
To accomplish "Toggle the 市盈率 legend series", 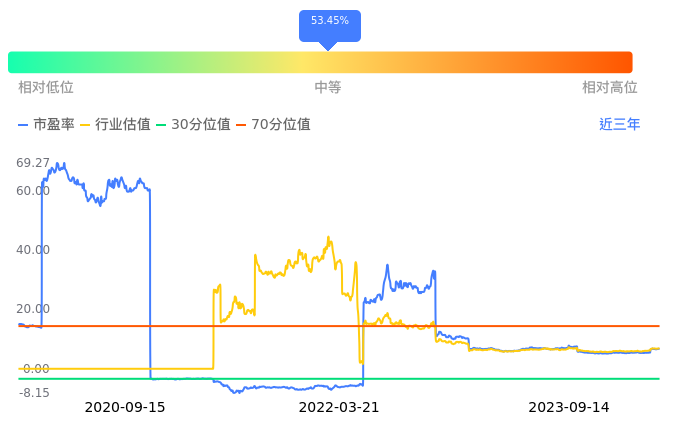I will pyautogui.click(x=47, y=125).
